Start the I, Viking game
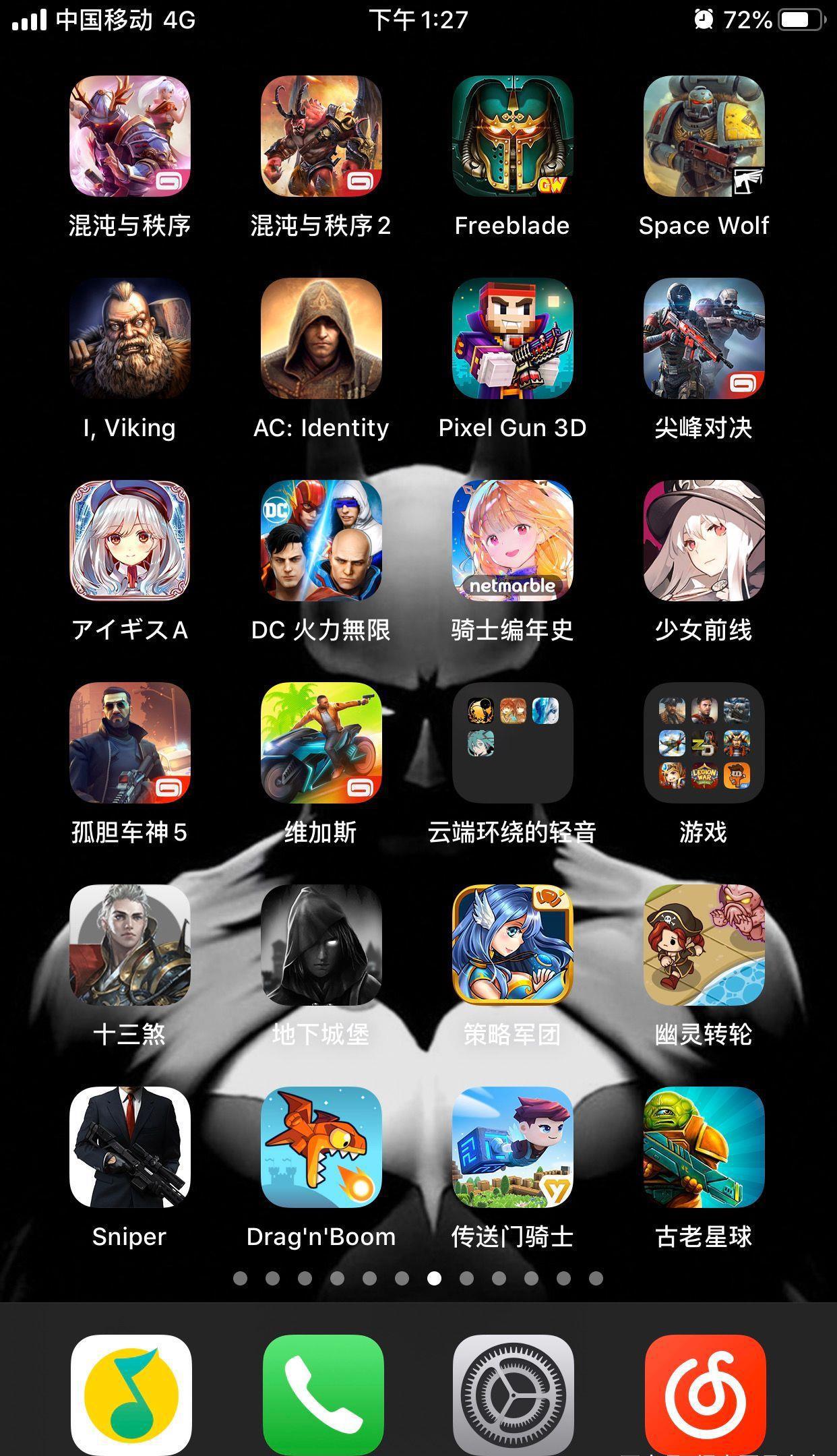Screen dimensions: 837x1456 pos(129,338)
